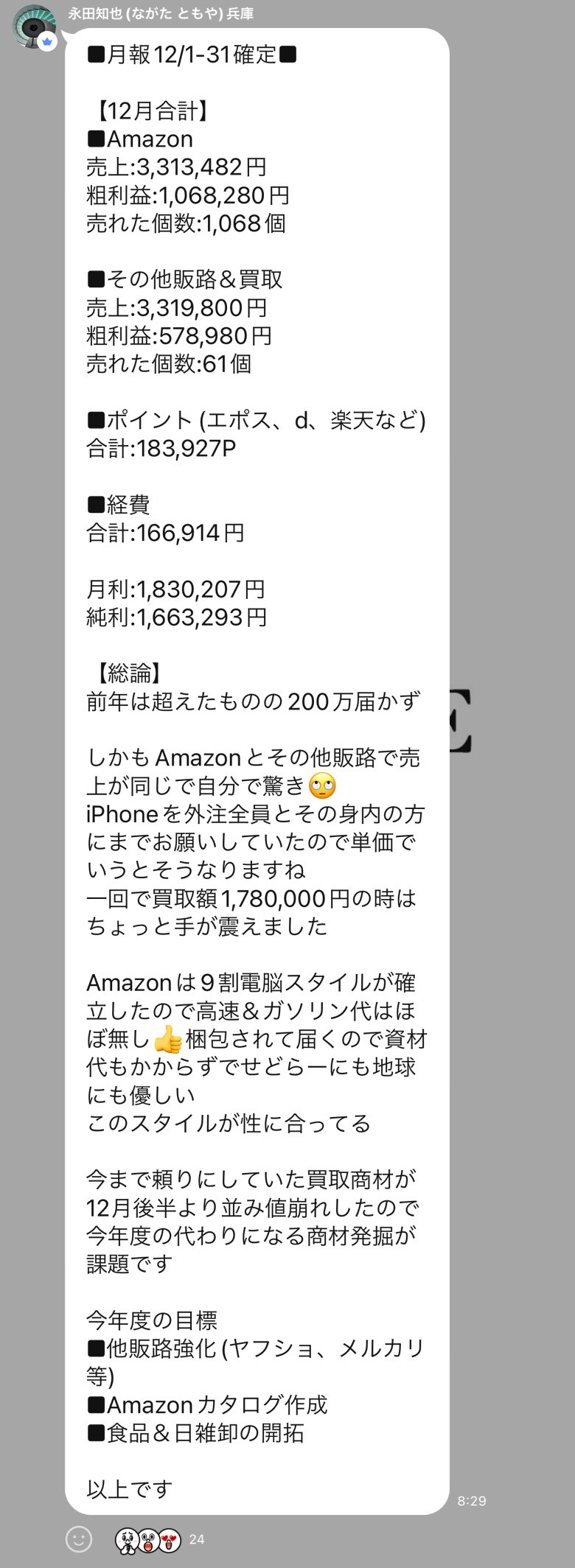Open 永田知也's profile avatar
The width and height of the screenshot is (575, 1568).
[33, 27]
